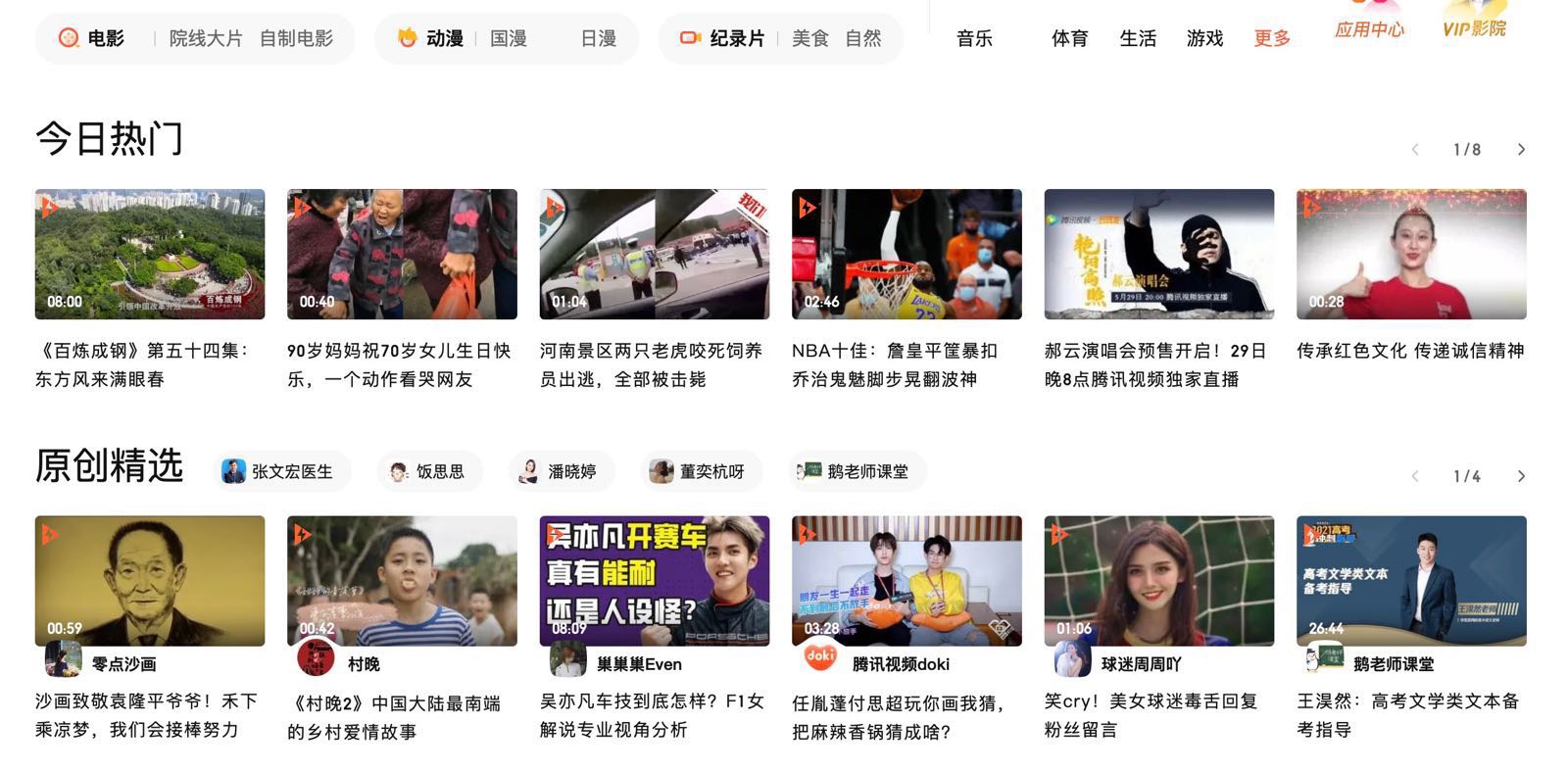Viewport: 1568px width, 772px height.
Task: Play the 百炼成钢 第五十四集 video
Action: 149,254
